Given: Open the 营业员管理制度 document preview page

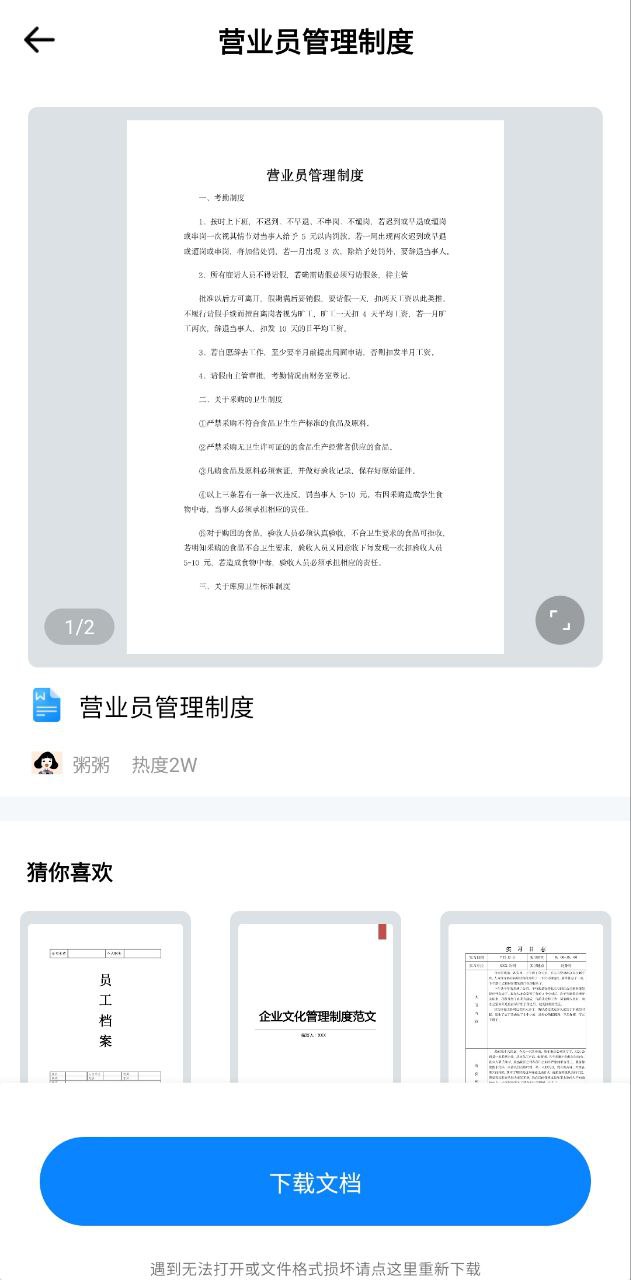Looking at the screenshot, I should [x=315, y=387].
